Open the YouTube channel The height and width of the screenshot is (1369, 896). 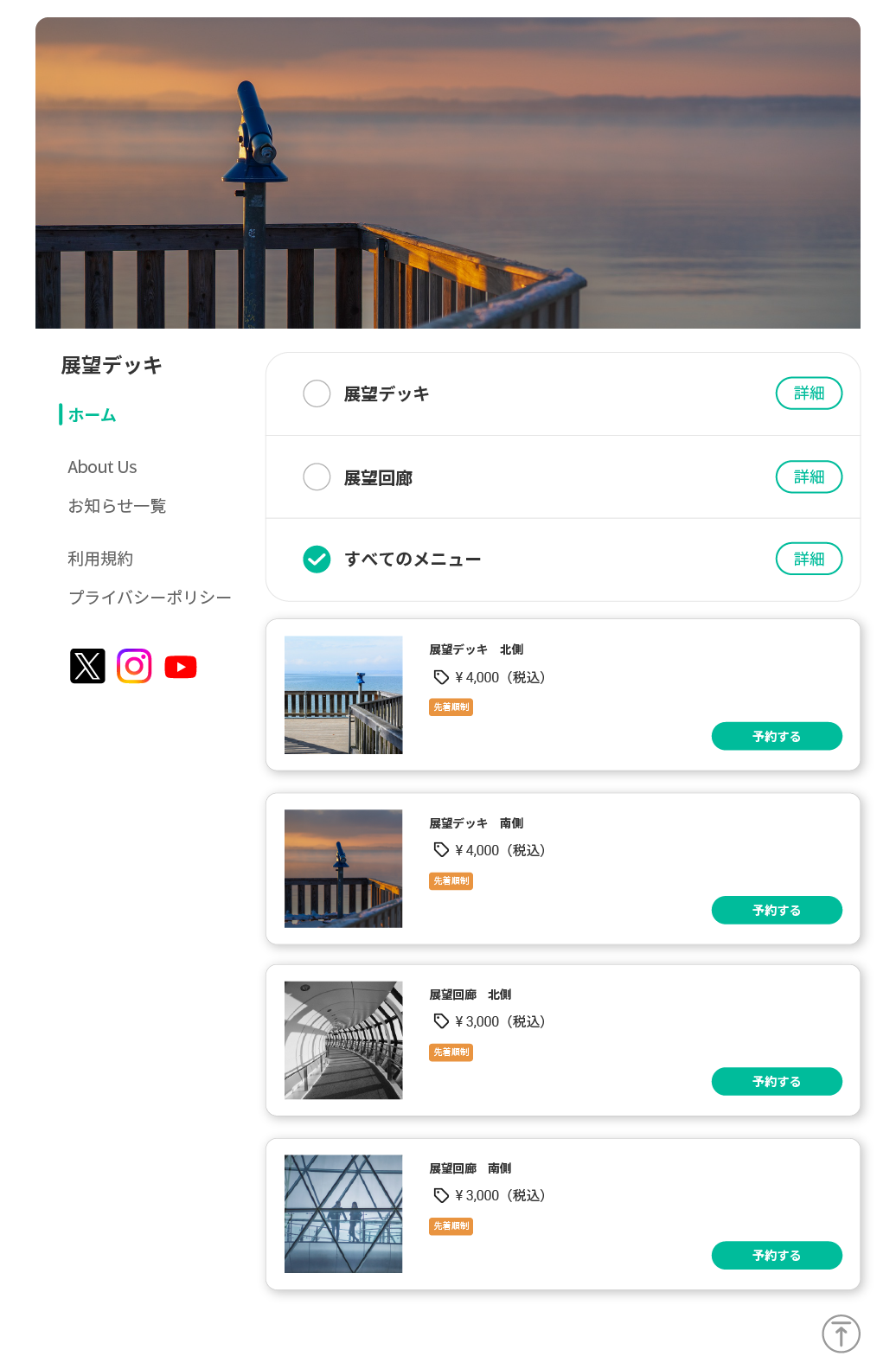[x=181, y=667]
